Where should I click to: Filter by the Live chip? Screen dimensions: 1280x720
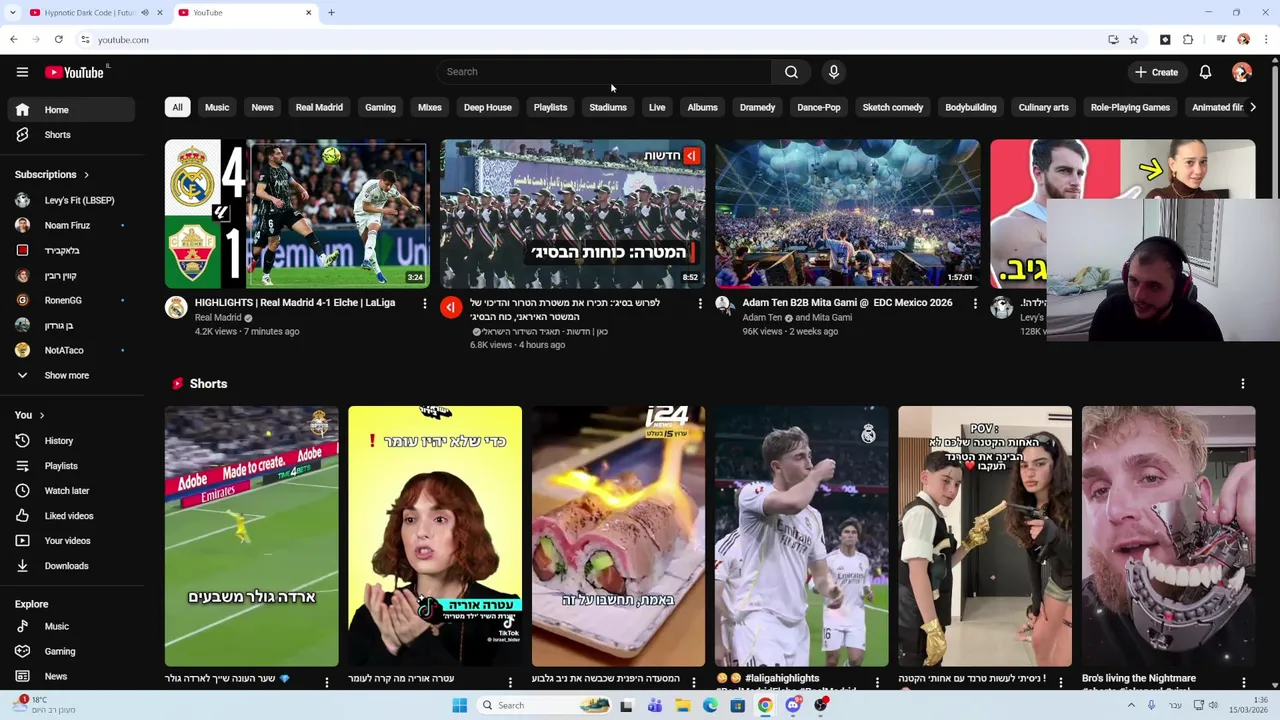[657, 107]
